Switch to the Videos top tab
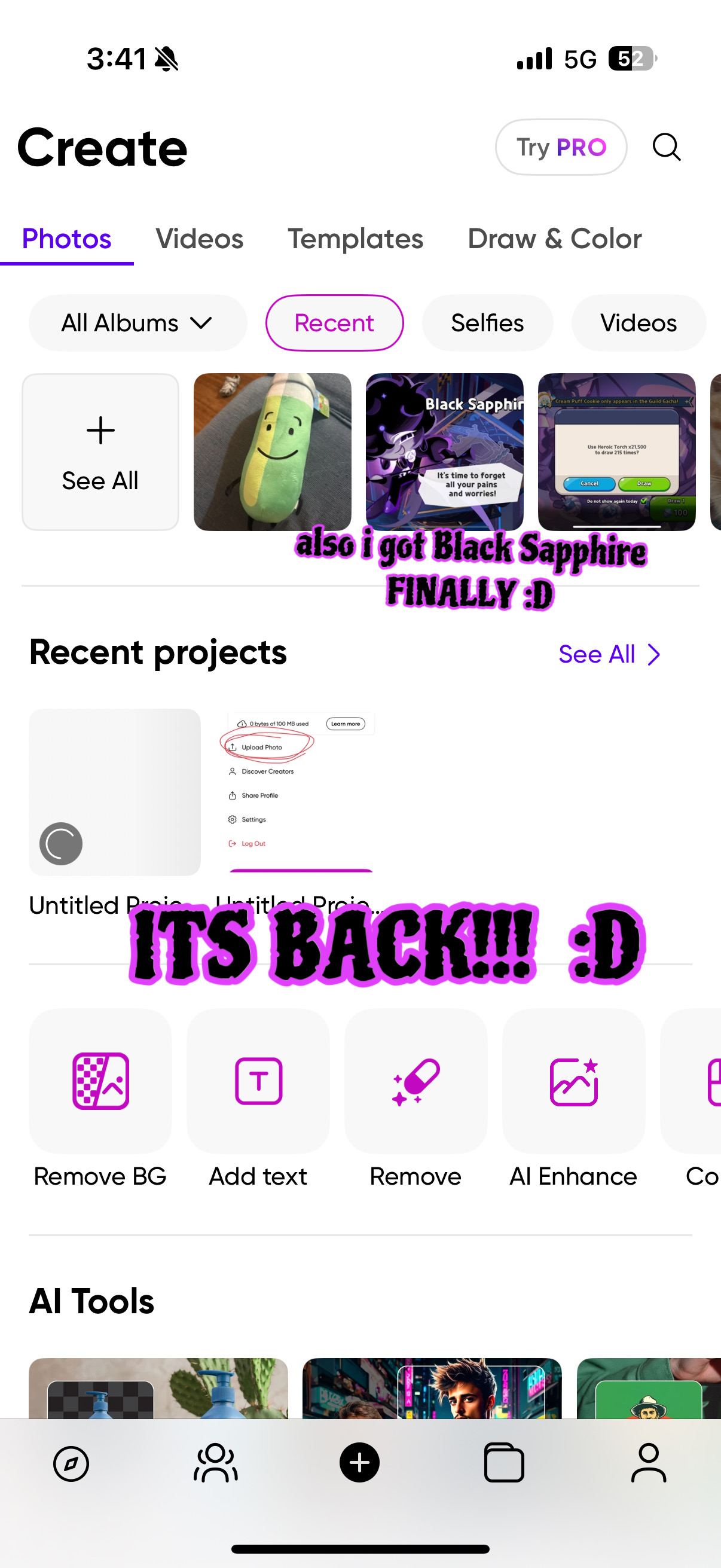Image resolution: width=721 pixels, height=1568 pixels. click(x=199, y=239)
